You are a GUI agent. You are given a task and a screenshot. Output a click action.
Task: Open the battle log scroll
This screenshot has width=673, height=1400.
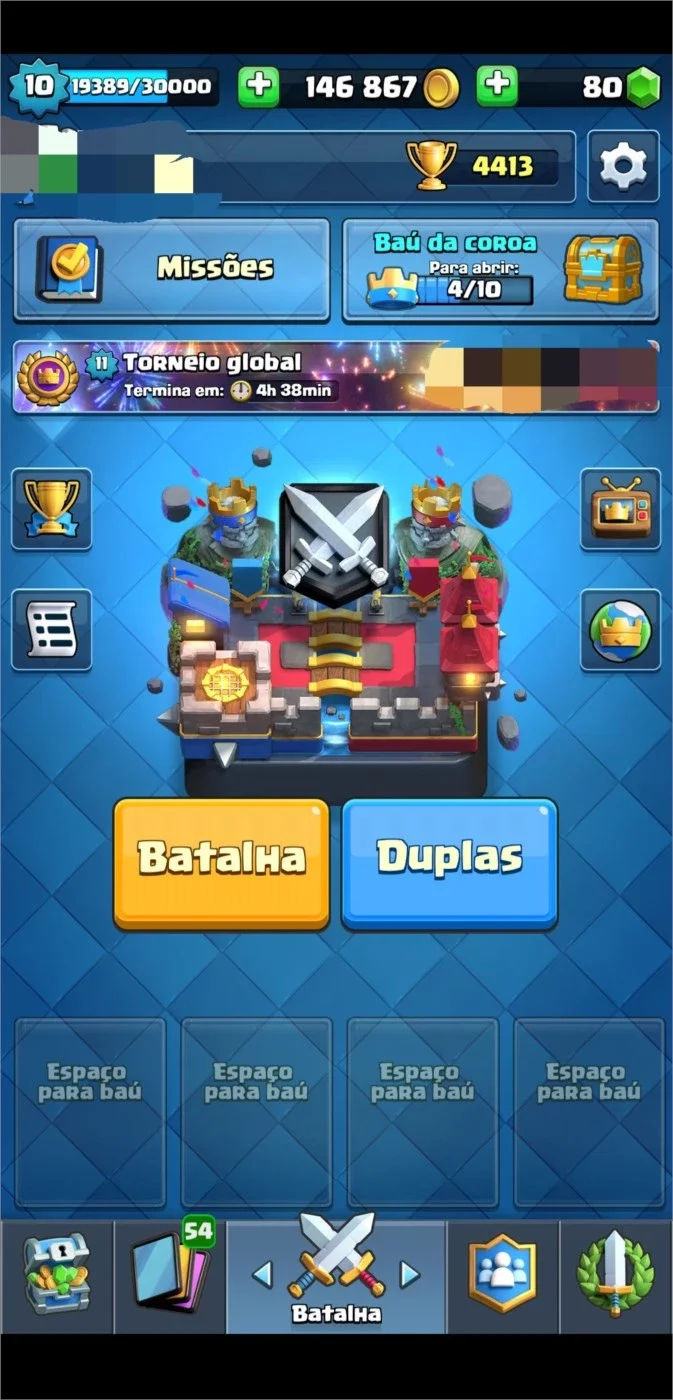[51, 629]
